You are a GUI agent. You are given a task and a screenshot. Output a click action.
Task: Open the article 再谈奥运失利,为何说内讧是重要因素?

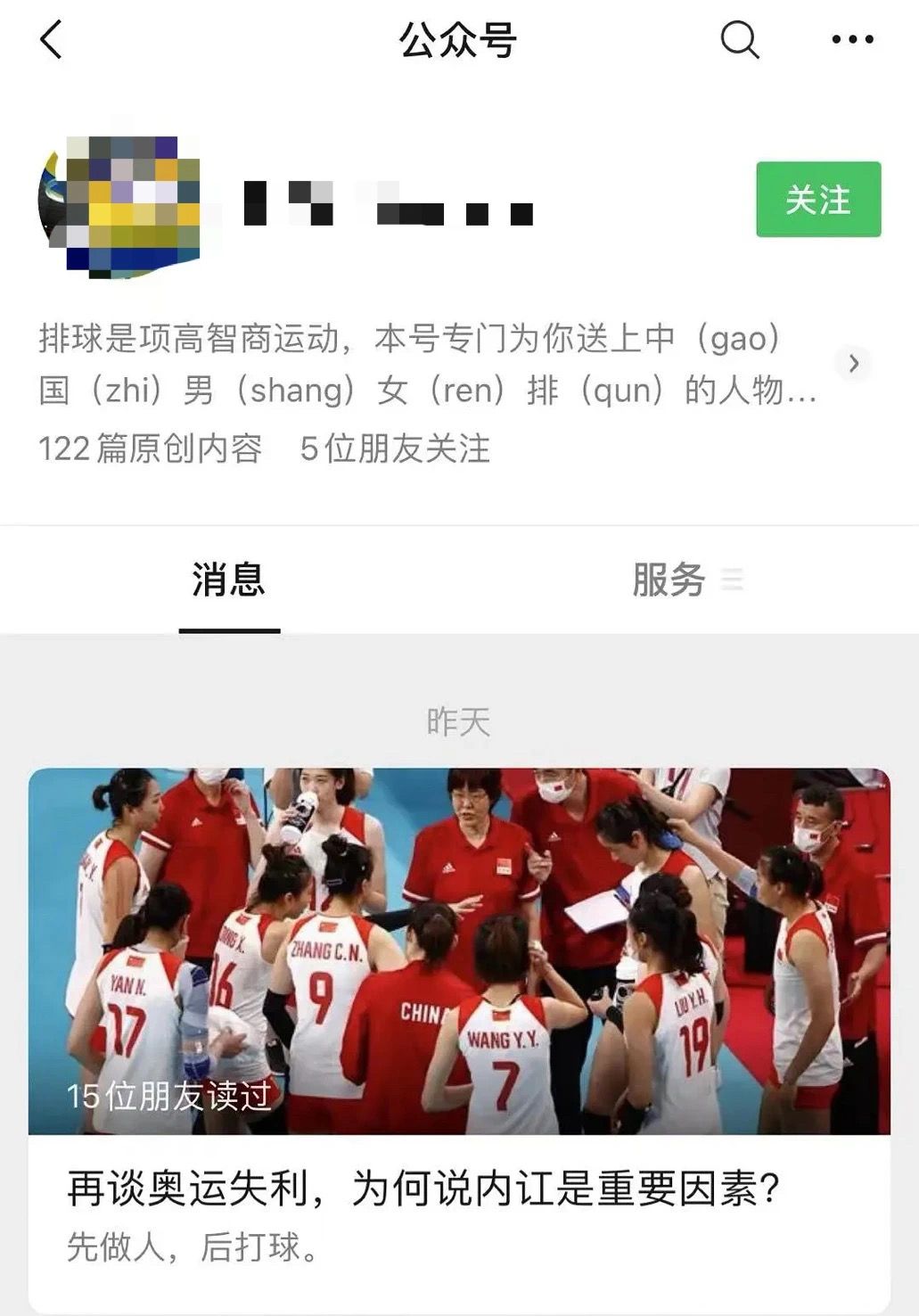(x=423, y=1189)
